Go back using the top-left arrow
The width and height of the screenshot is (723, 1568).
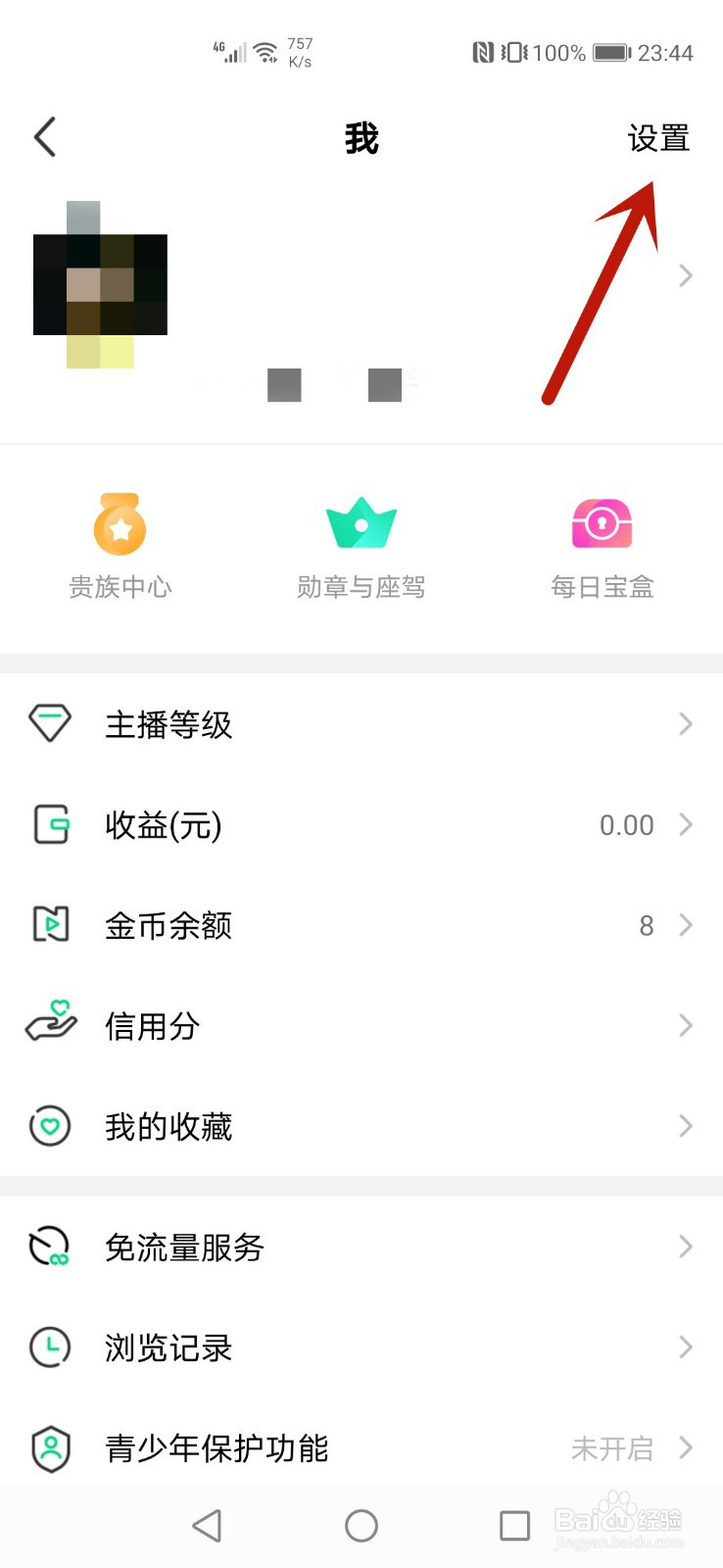45,137
